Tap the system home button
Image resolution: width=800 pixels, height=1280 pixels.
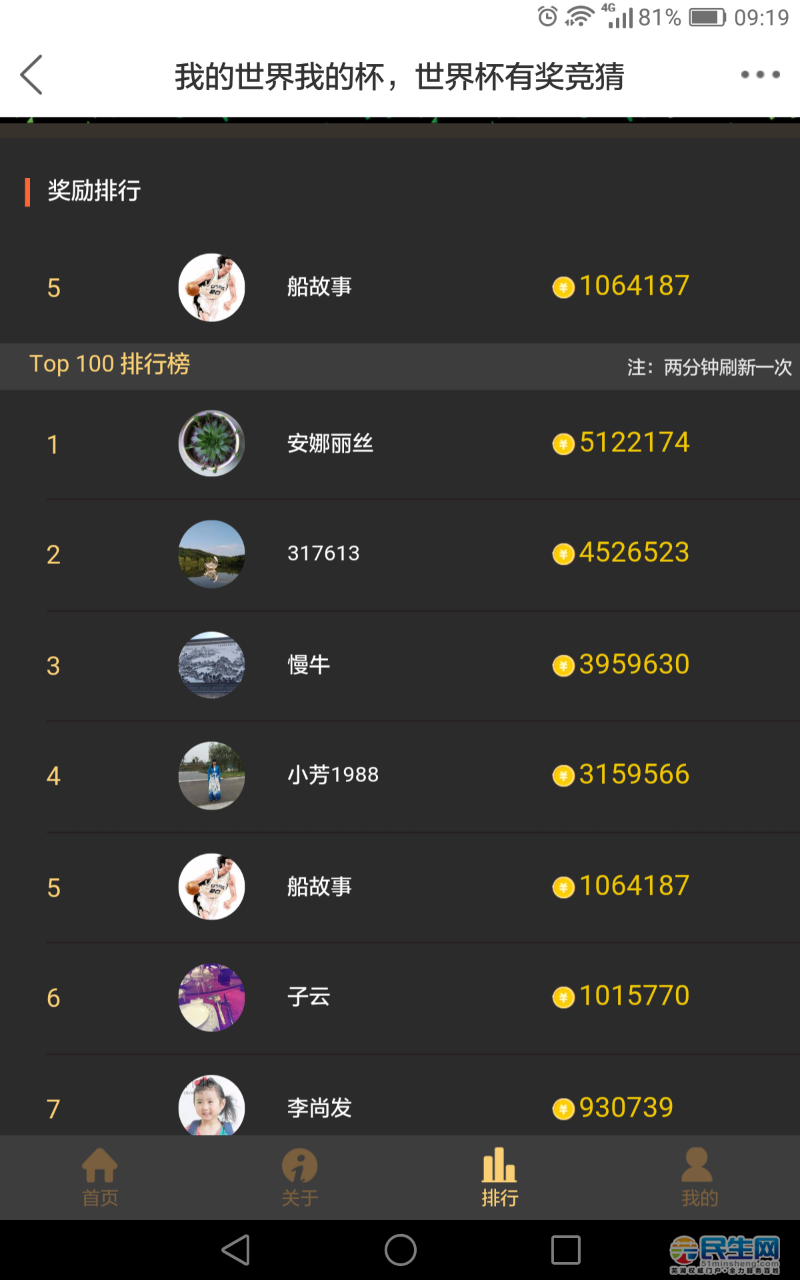point(400,1250)
